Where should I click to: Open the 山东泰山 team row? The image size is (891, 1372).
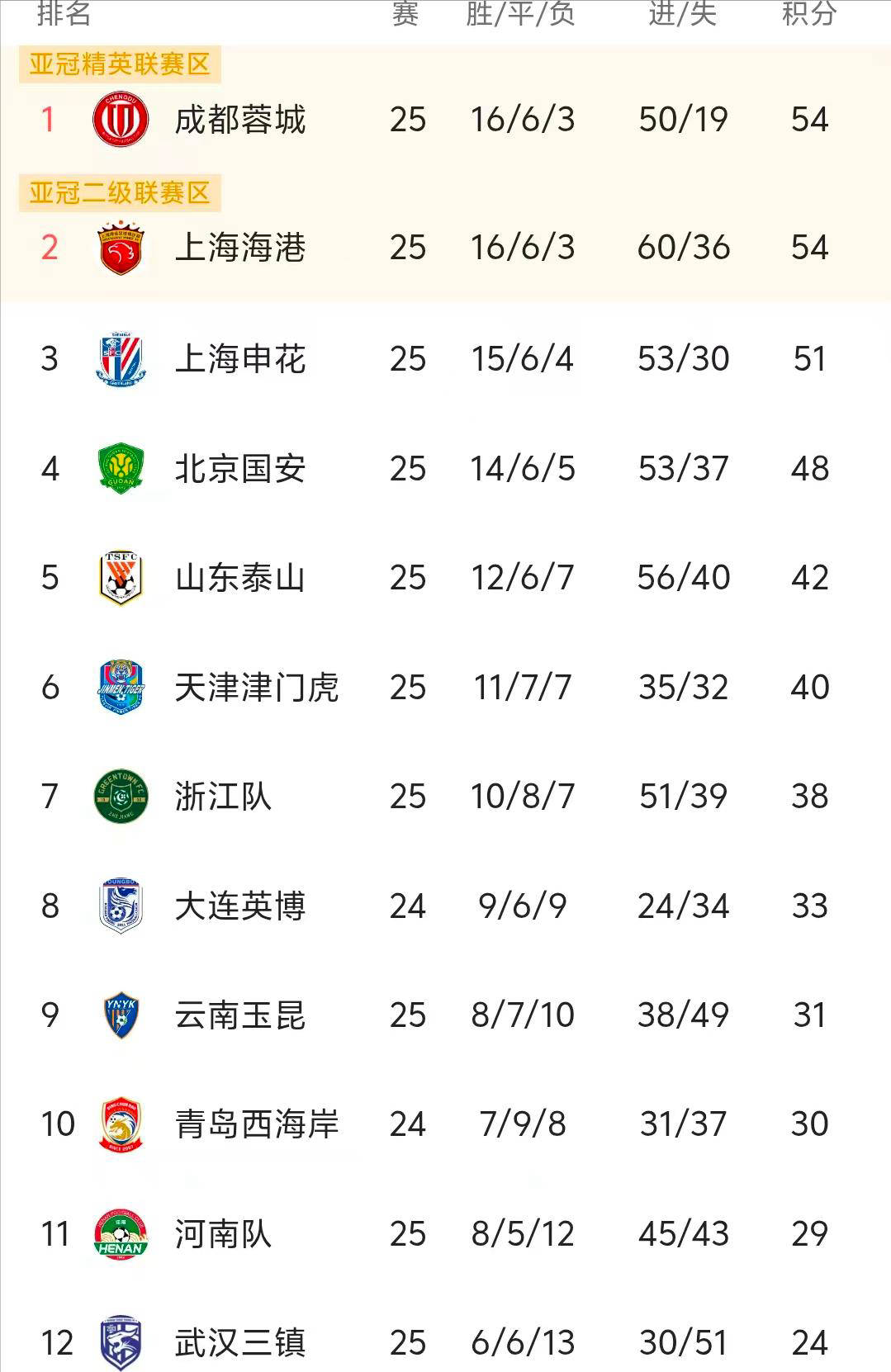pyautogui.click(x=240, y=578)
